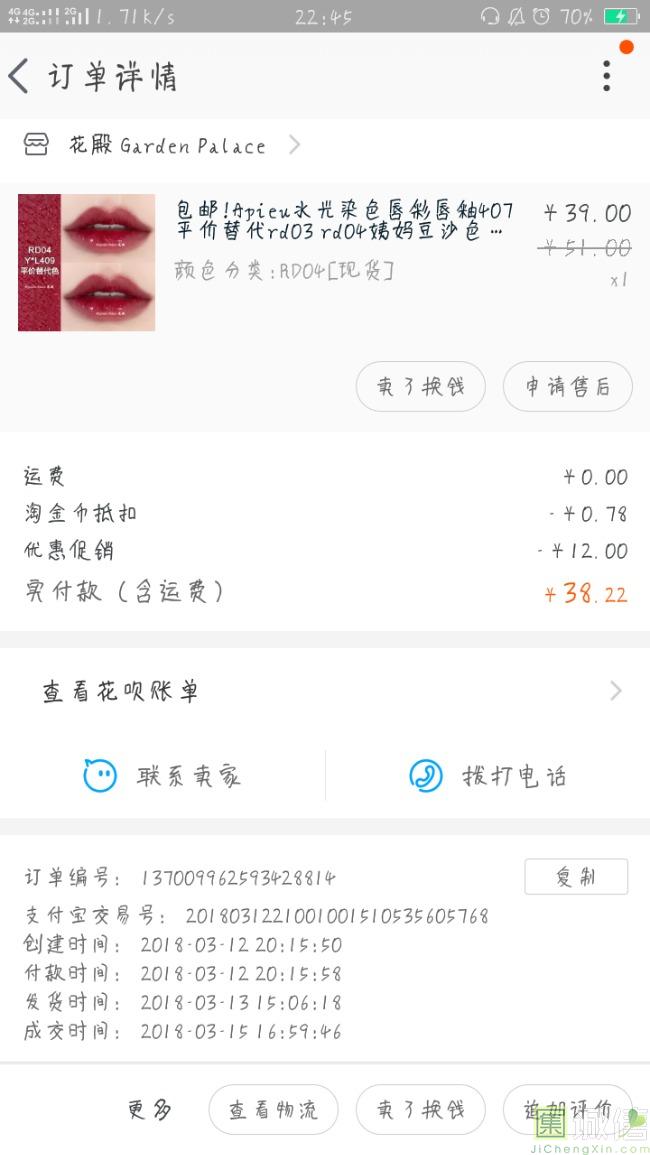
Task: Open the 花殿 Garden Palace shop
Action: pyautogui.click(x=166, y=146)
